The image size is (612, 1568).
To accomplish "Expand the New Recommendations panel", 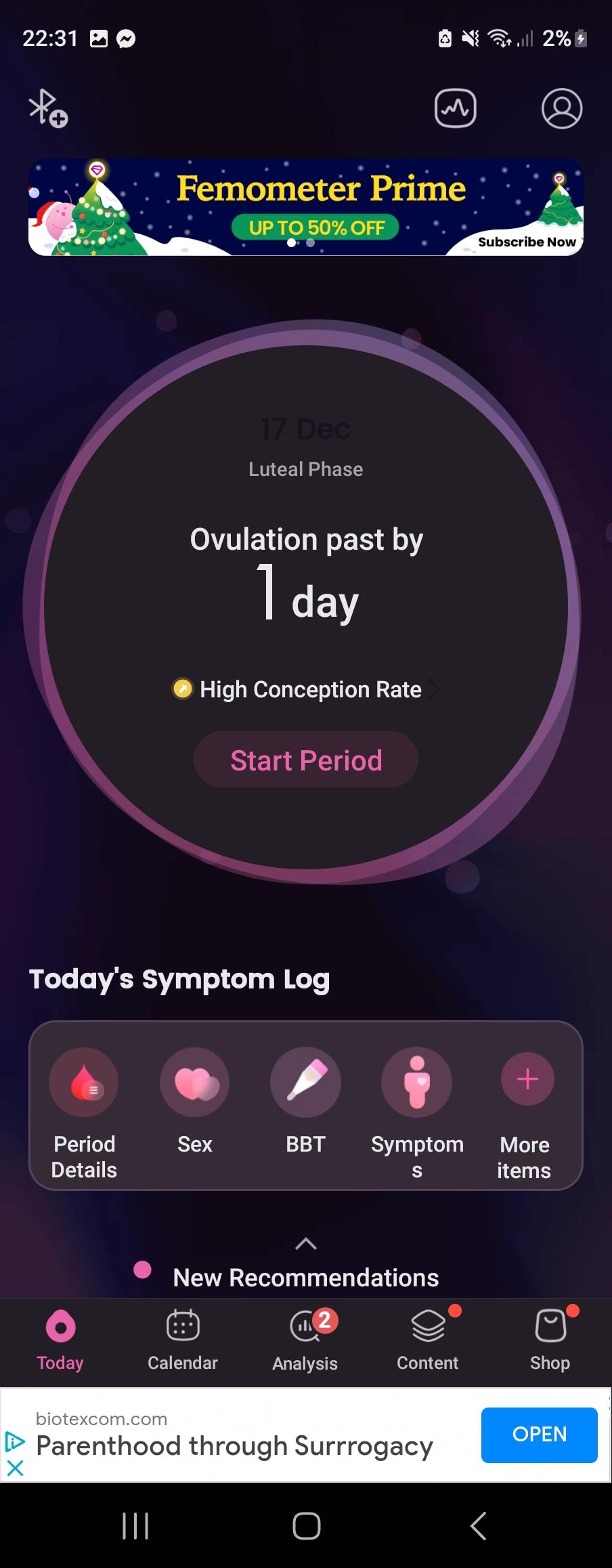I will coord(306,1244).
